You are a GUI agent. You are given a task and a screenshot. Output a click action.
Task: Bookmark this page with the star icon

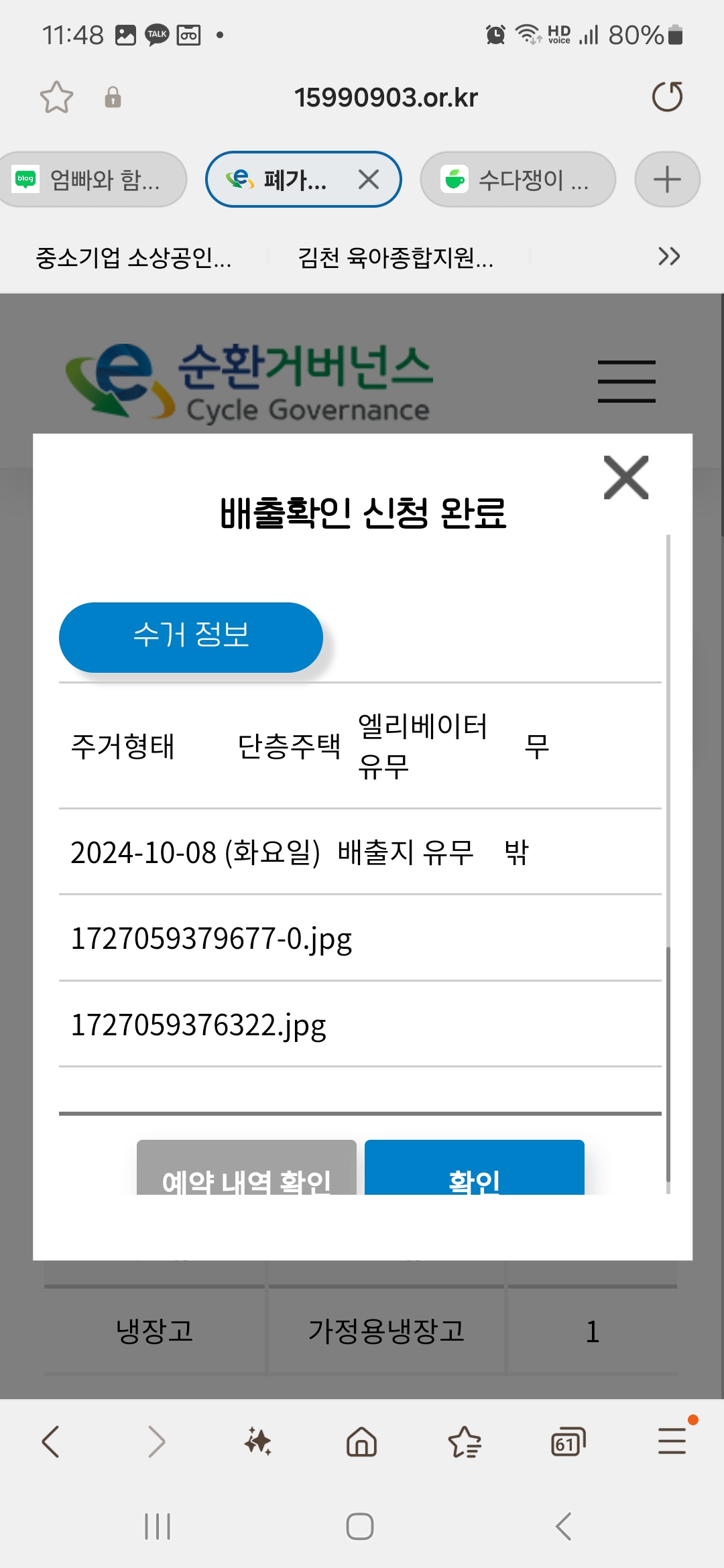(56, 97)
